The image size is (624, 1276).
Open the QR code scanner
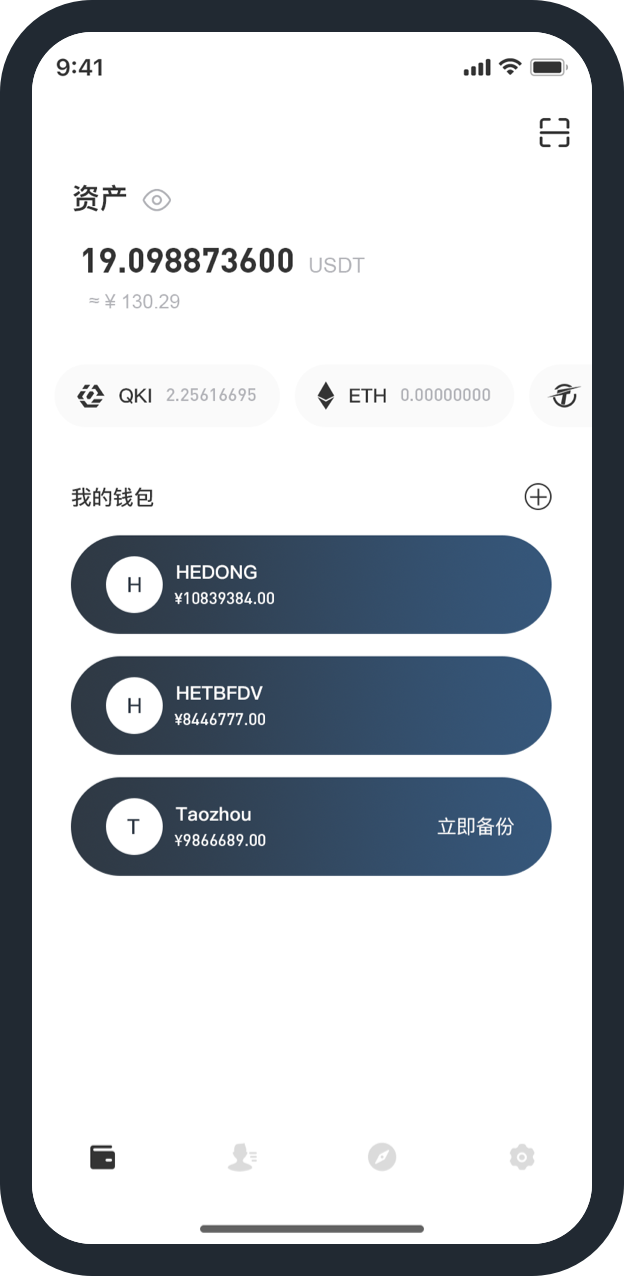point(554,132)
